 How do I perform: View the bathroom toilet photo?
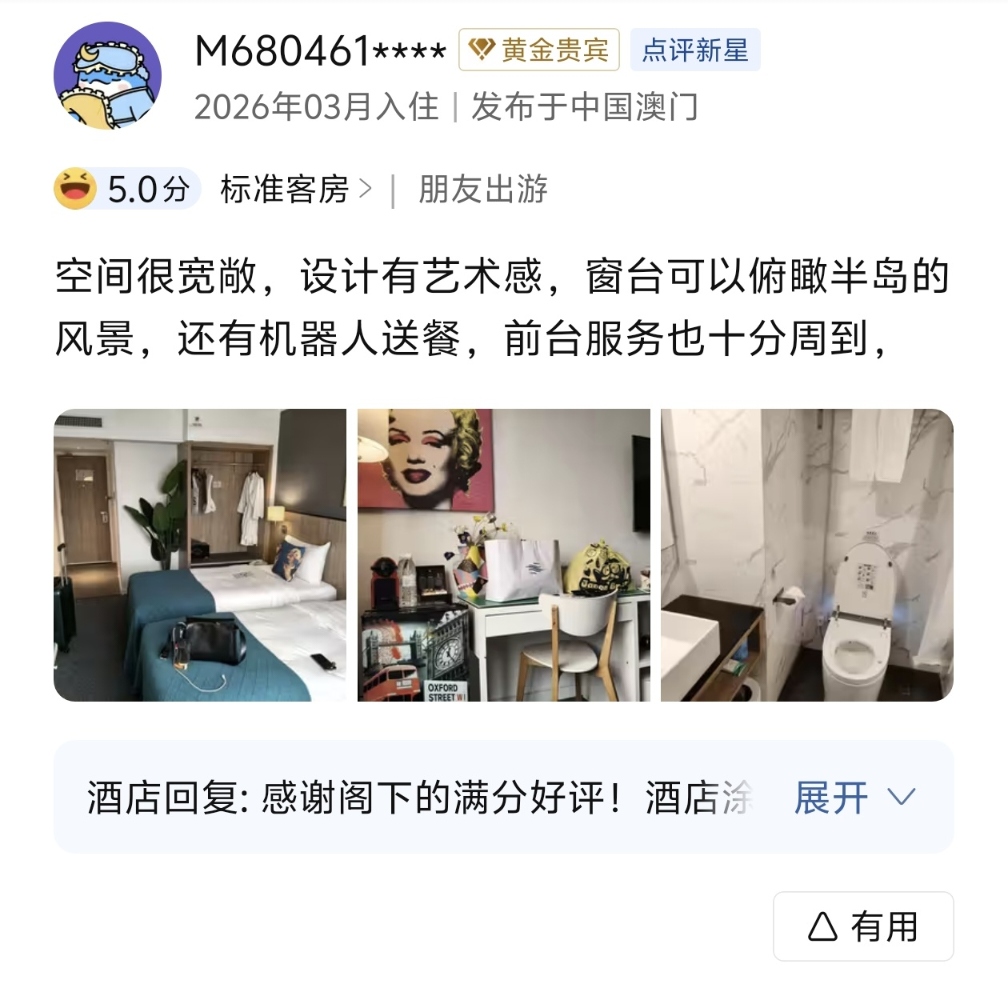click(x=807, y=555)
